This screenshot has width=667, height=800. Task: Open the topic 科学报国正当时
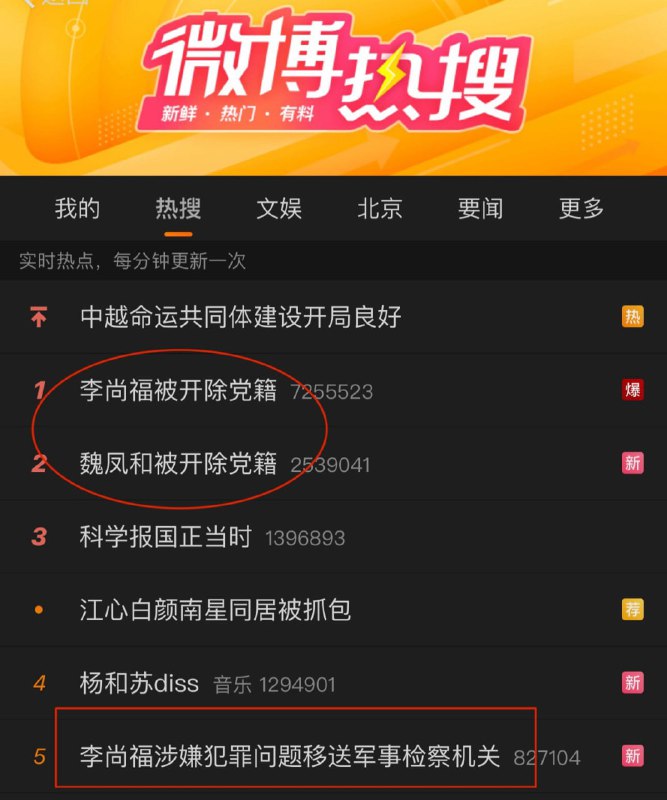(165, 537)
